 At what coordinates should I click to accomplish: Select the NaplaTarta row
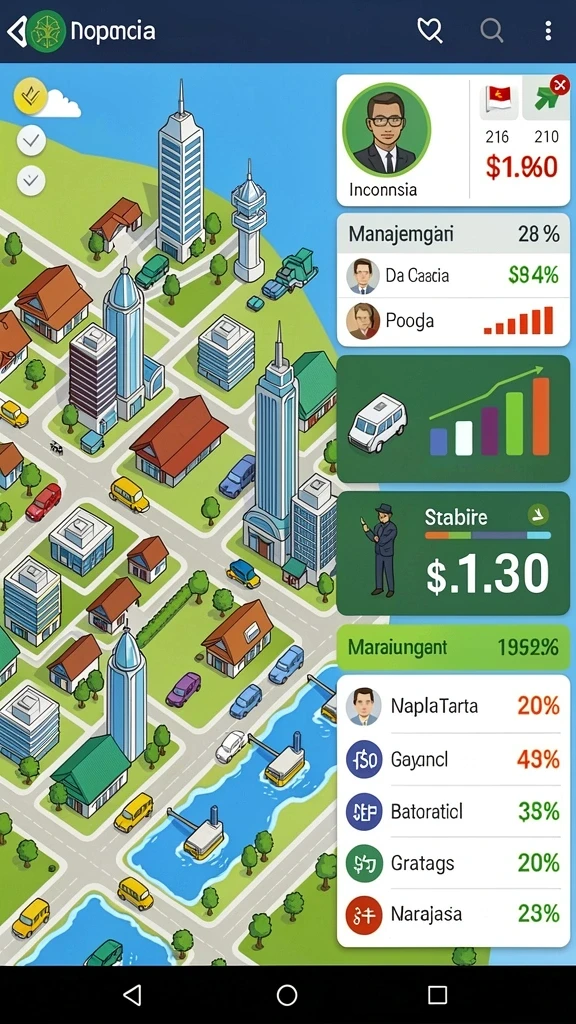(453, 706)
